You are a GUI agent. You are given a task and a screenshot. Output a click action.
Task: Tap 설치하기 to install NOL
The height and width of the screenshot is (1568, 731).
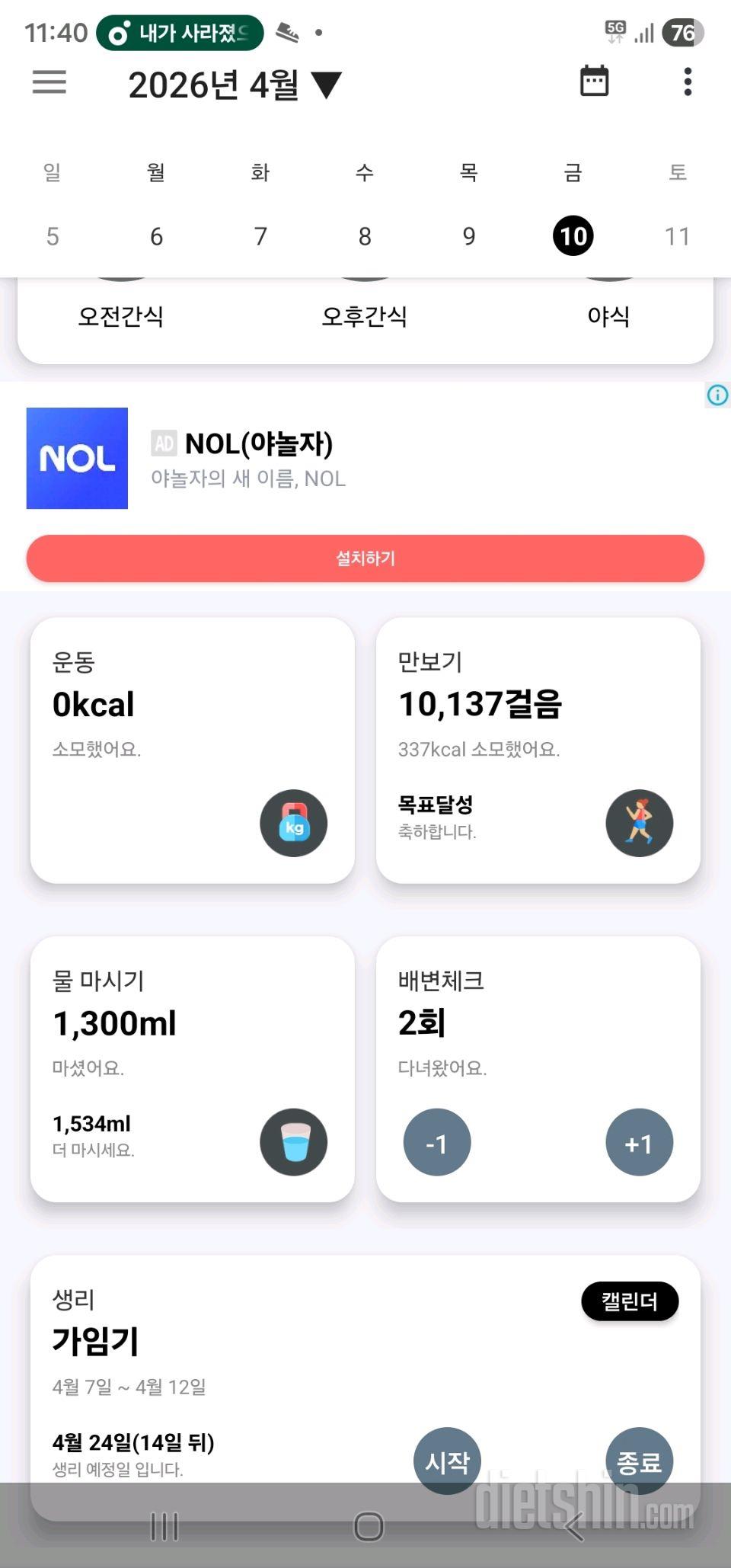click(x=365, y=558)
